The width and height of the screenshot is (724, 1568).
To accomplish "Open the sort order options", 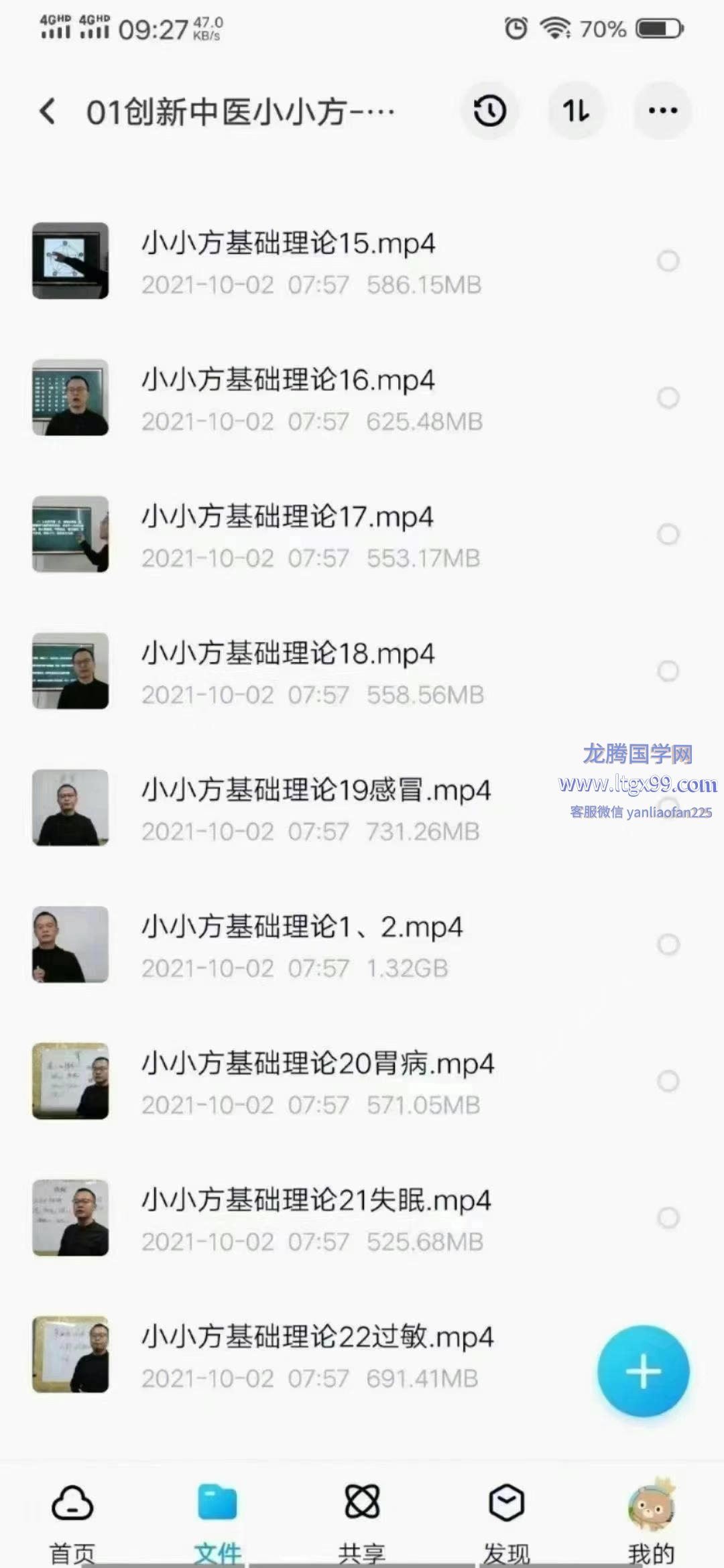I will tap(576, 111).
